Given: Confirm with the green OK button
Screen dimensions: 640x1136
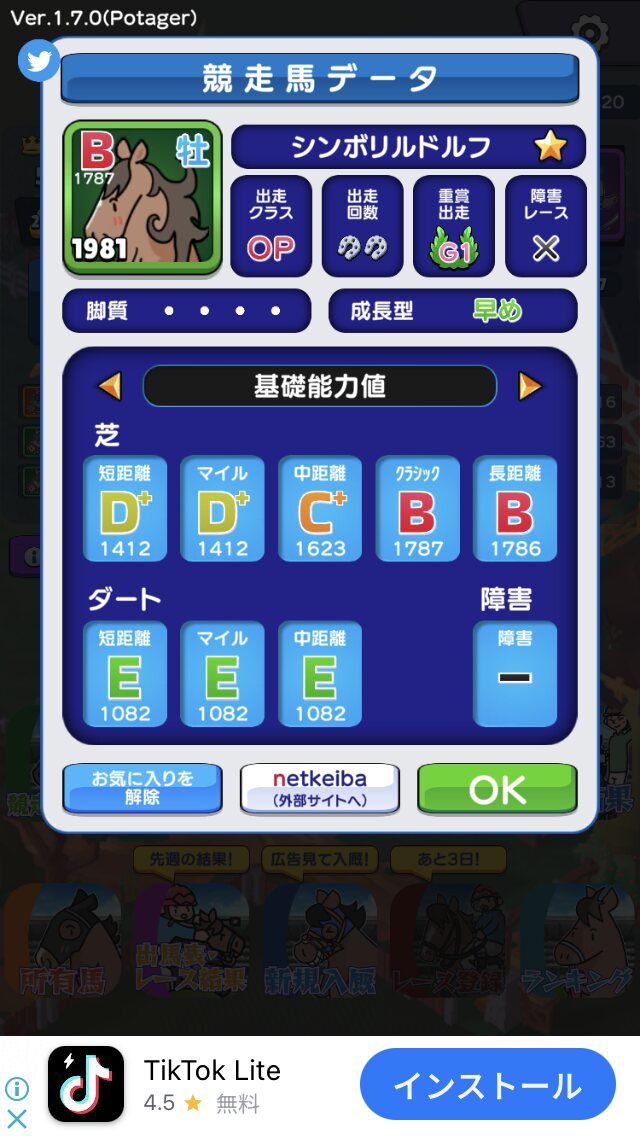Looking at the screenshot, I should pos(497,788).
